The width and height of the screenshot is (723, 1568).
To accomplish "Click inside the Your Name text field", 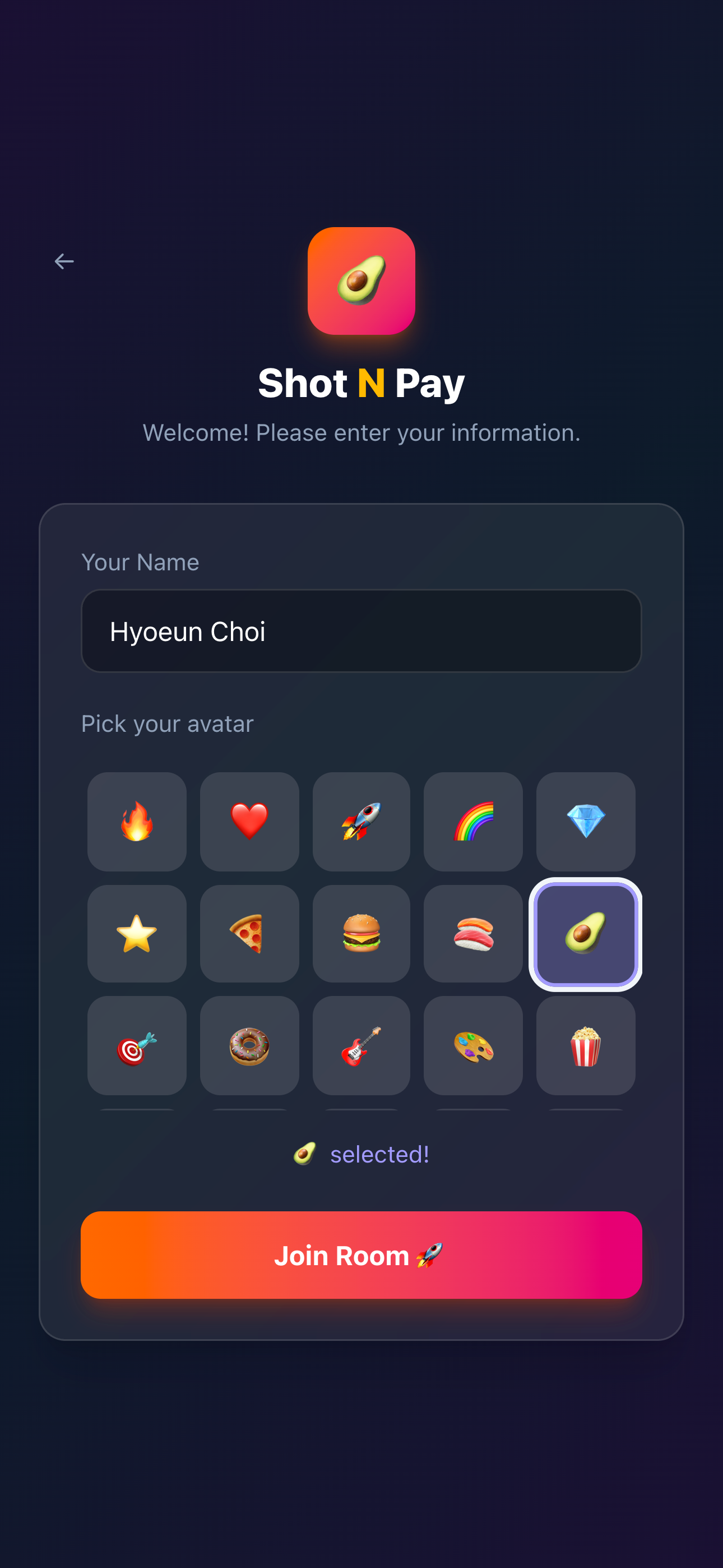I will 361,630.
